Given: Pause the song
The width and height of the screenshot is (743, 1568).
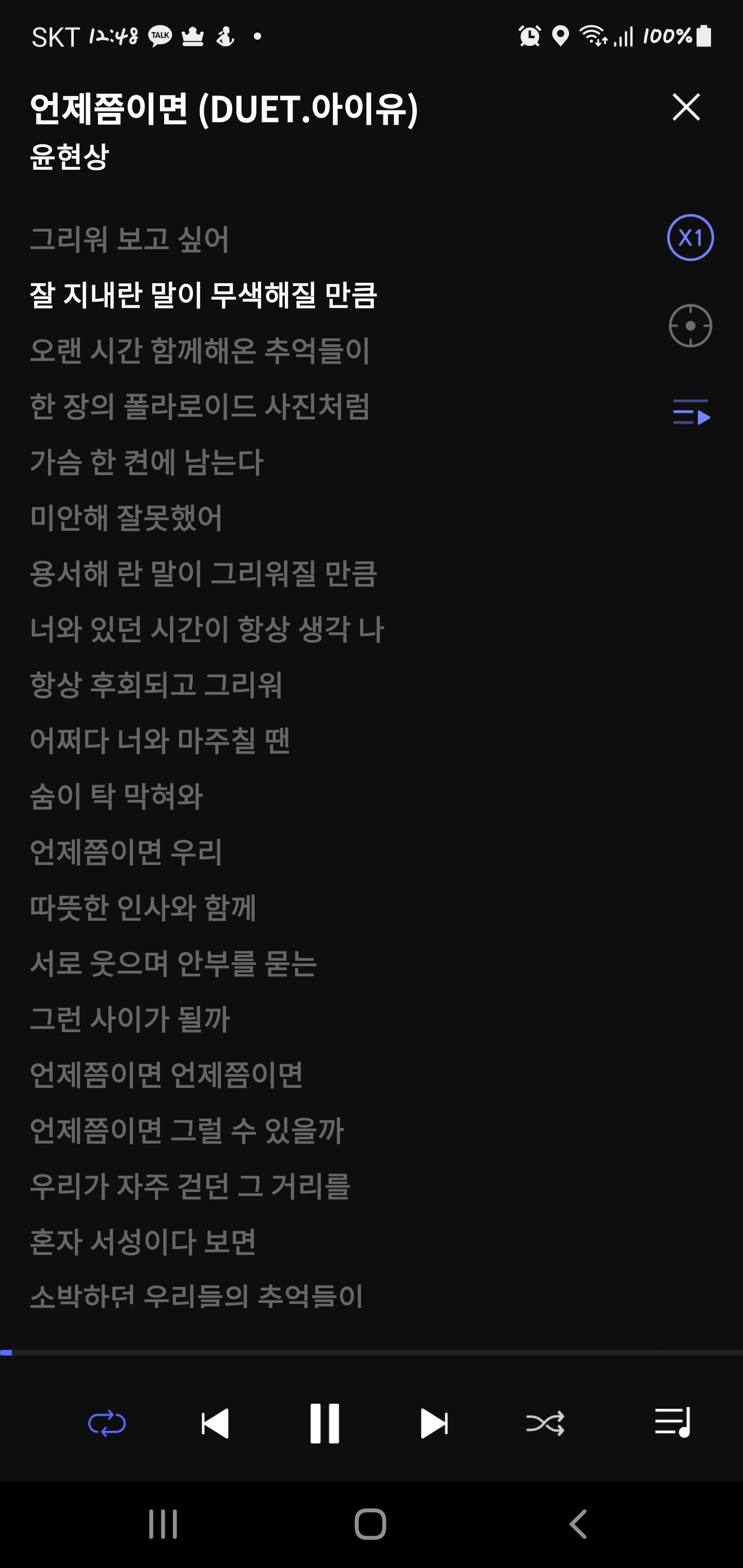Looking at the screenshot, I should [x=325, y=1424].
